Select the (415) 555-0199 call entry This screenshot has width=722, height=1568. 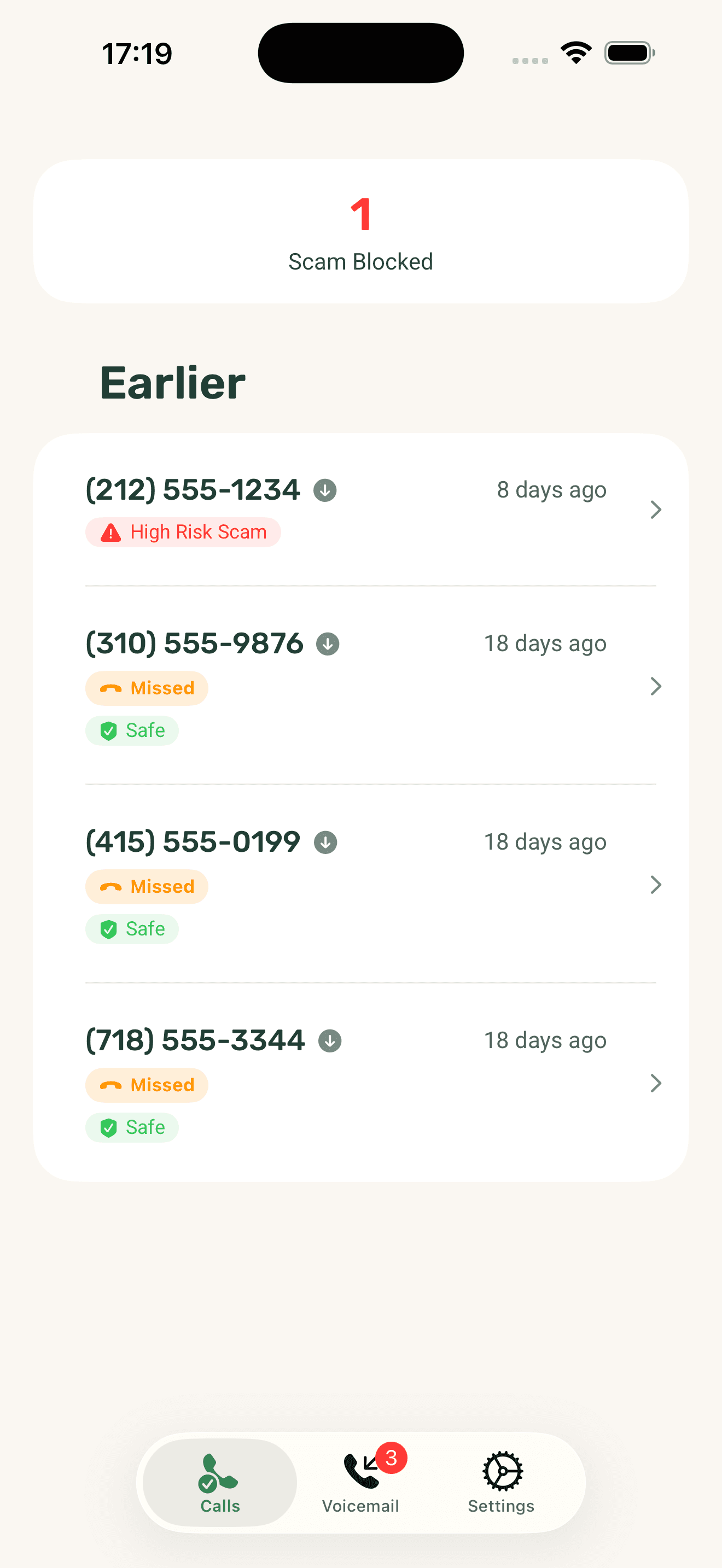360,885
